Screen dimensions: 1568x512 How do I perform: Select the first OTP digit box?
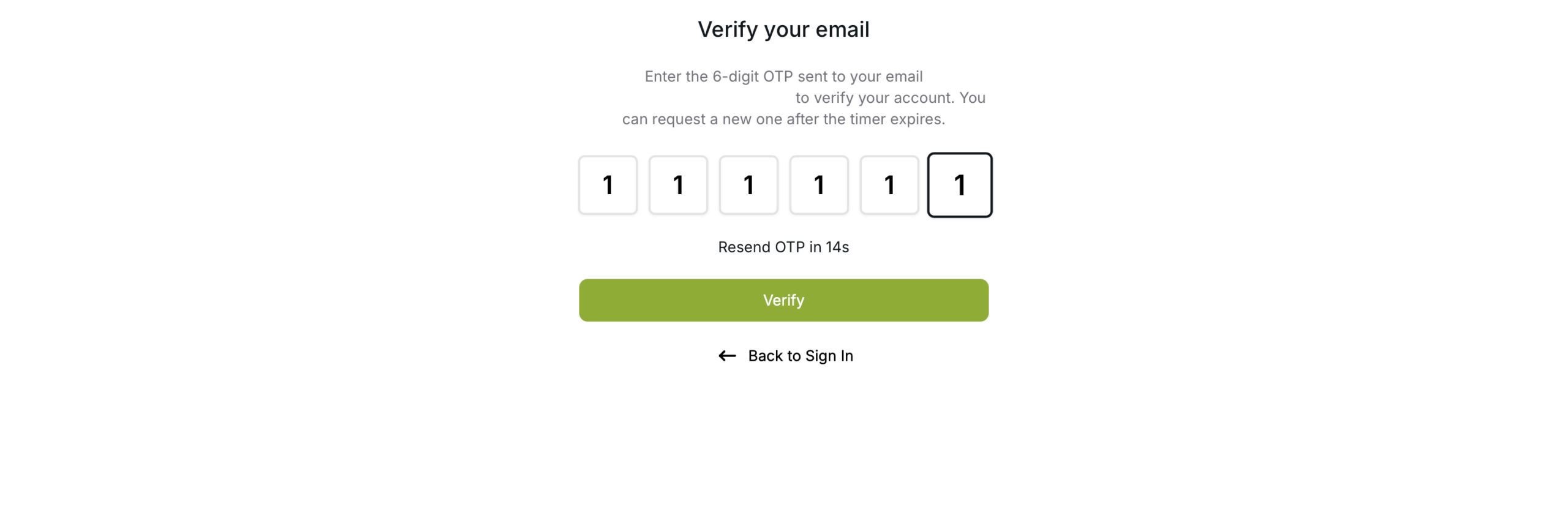click(x=608, y=185)
